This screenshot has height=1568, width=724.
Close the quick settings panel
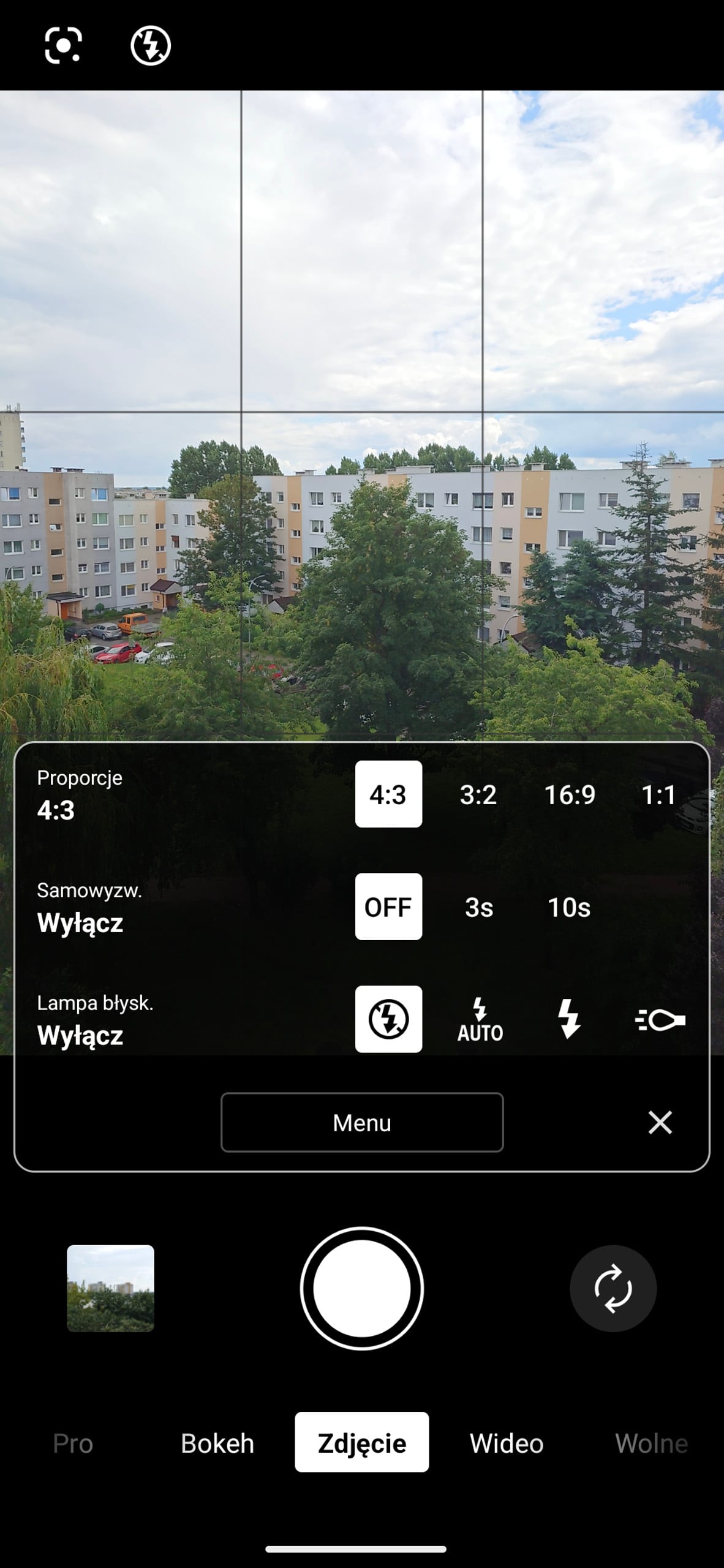point(660,1122)
